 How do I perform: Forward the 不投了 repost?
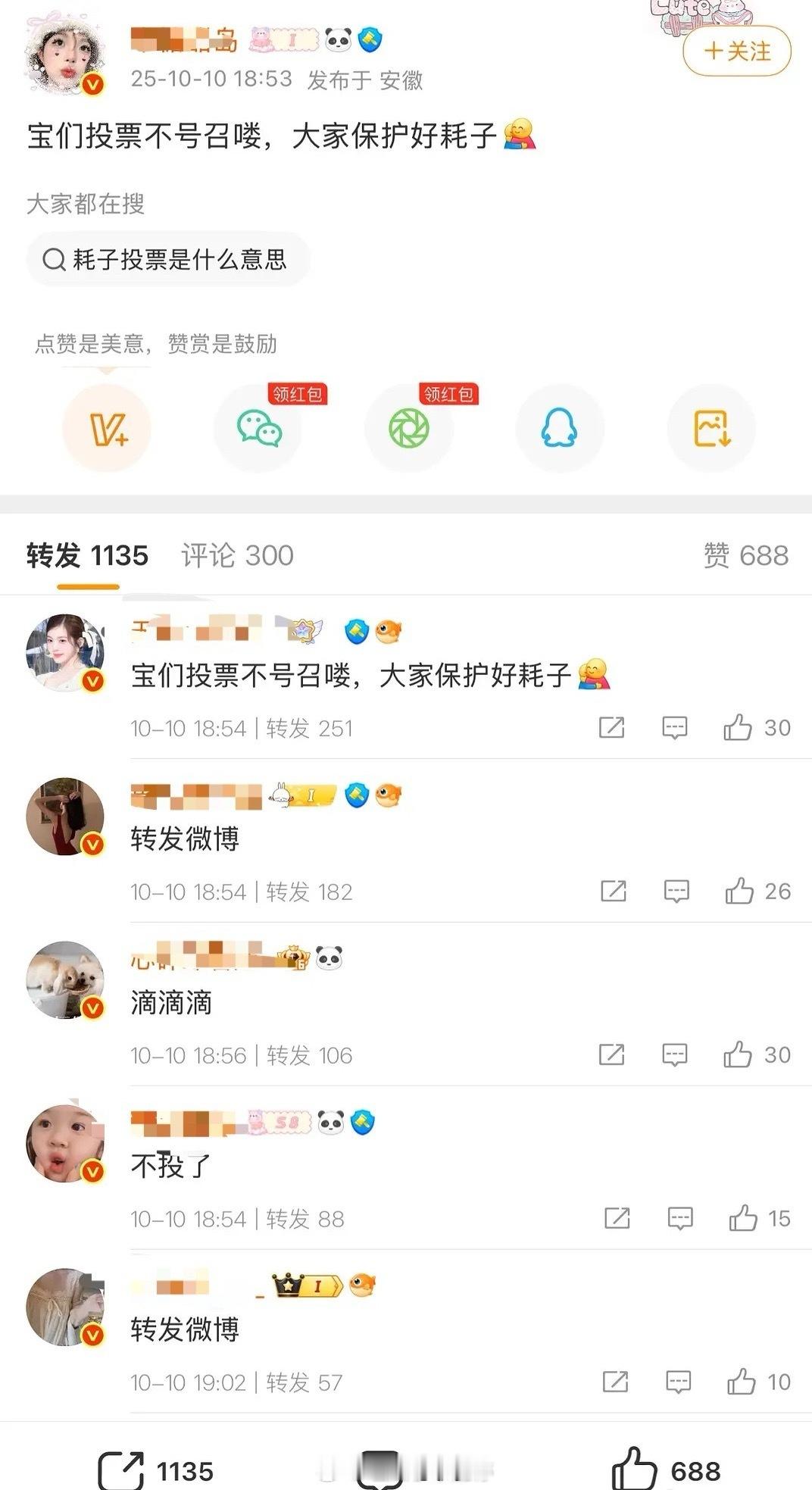point(617,1218)
